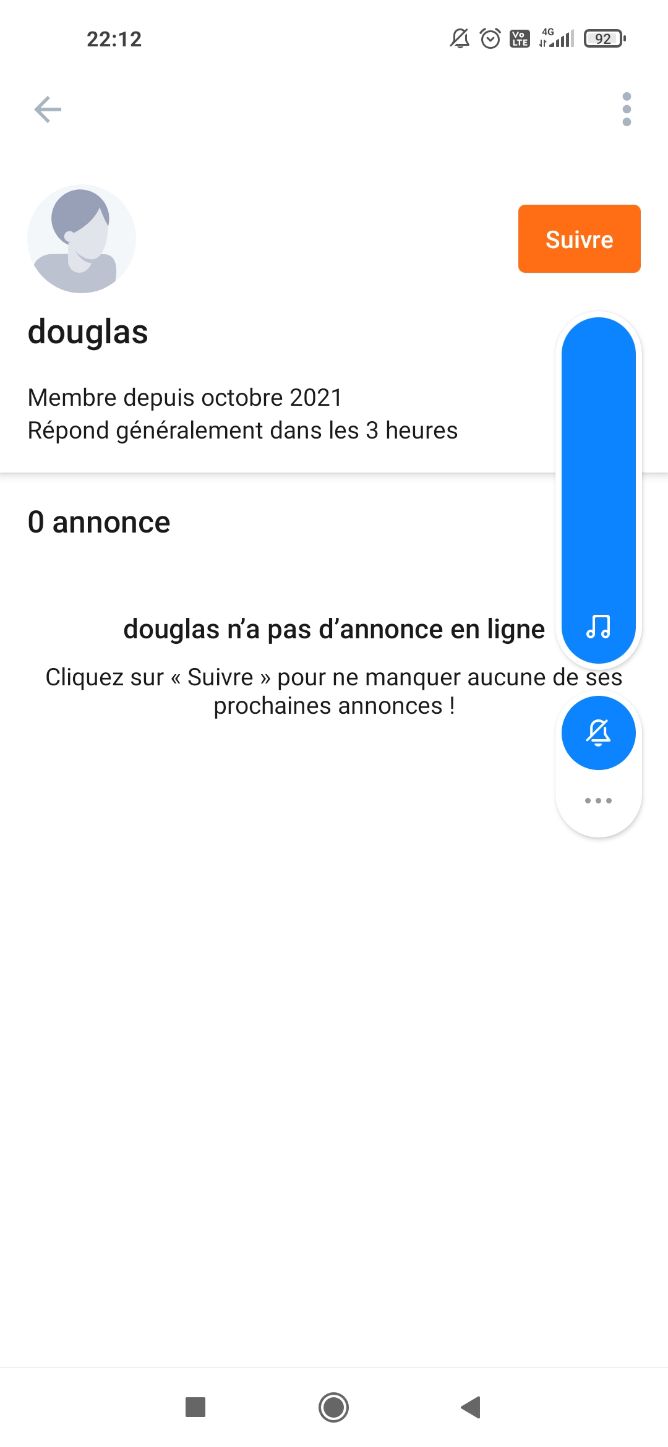668x1447 pixels.
Task: Toggle the ringer mute bell icon
Action: point(598,733)
